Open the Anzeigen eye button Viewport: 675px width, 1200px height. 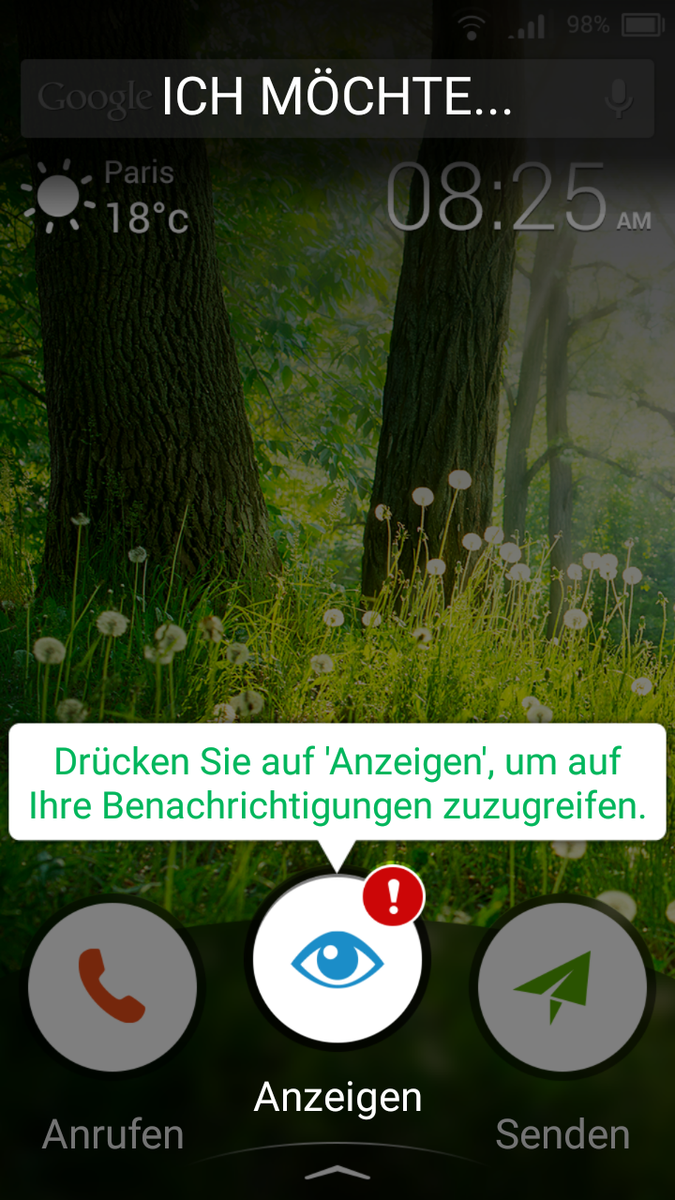pos(338,956)
